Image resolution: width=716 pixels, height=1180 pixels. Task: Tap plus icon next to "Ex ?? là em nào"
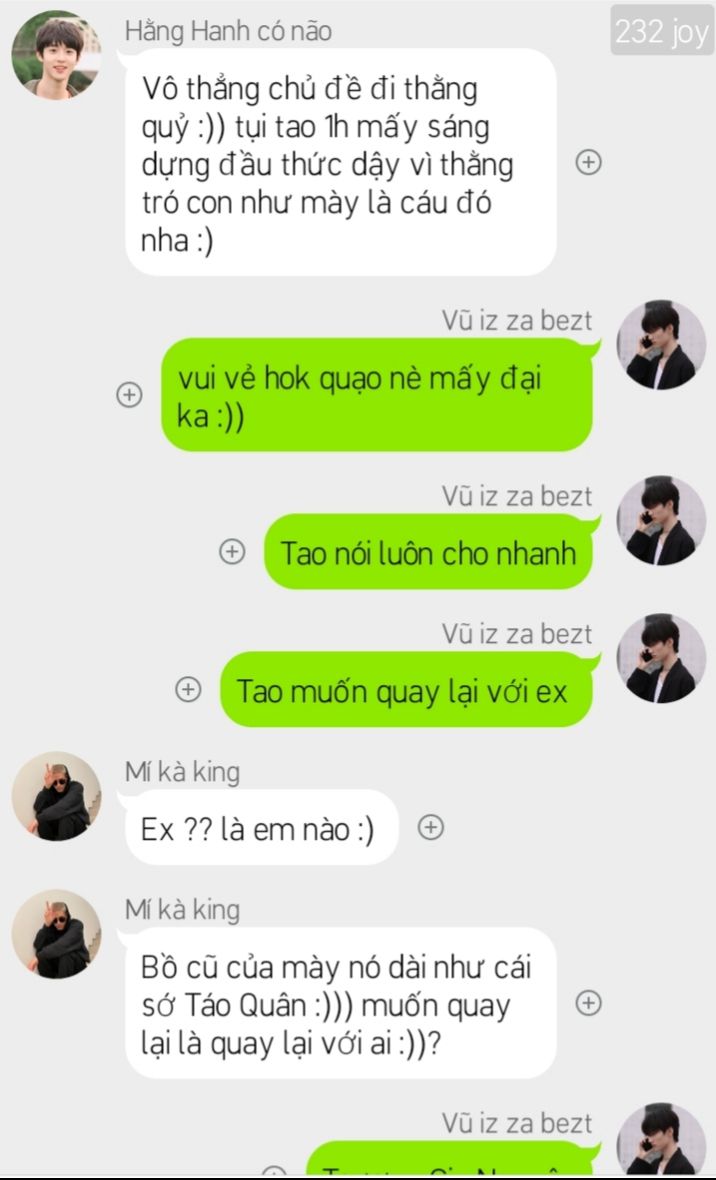pos(430,828)
